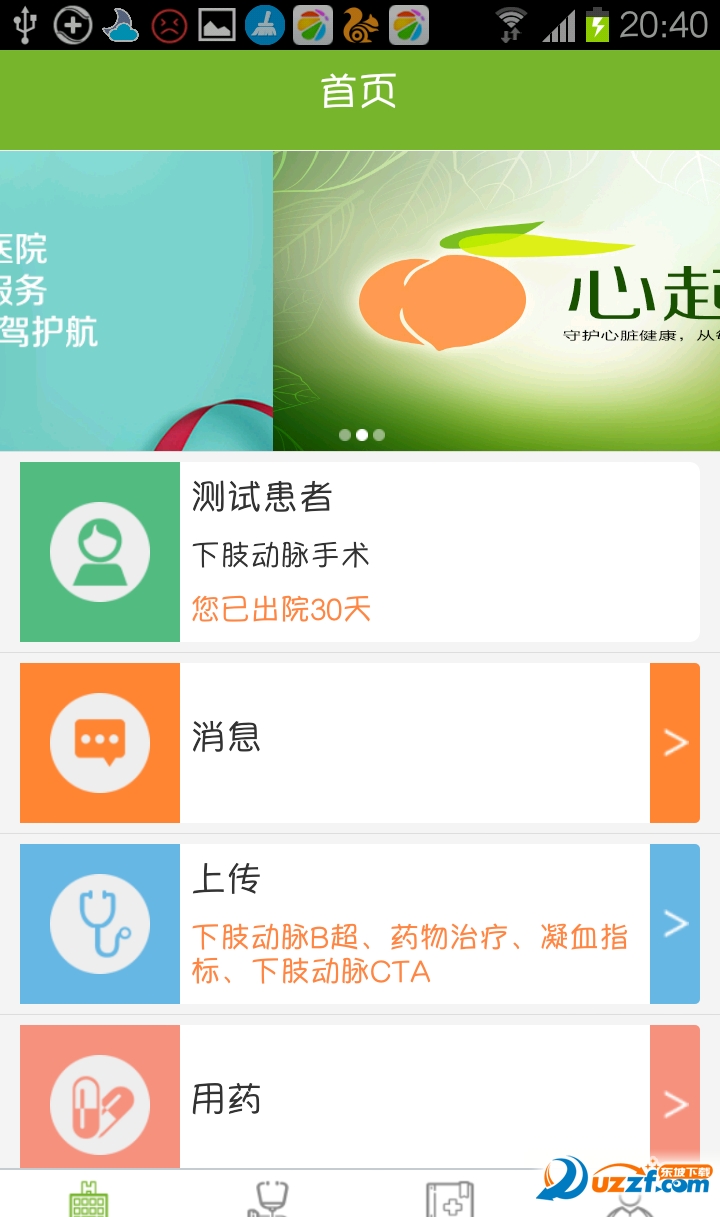The image size is (720, 1217).
Task: Open the chat bubble icon on 消息 card
Action: click(x=99, y=742)
